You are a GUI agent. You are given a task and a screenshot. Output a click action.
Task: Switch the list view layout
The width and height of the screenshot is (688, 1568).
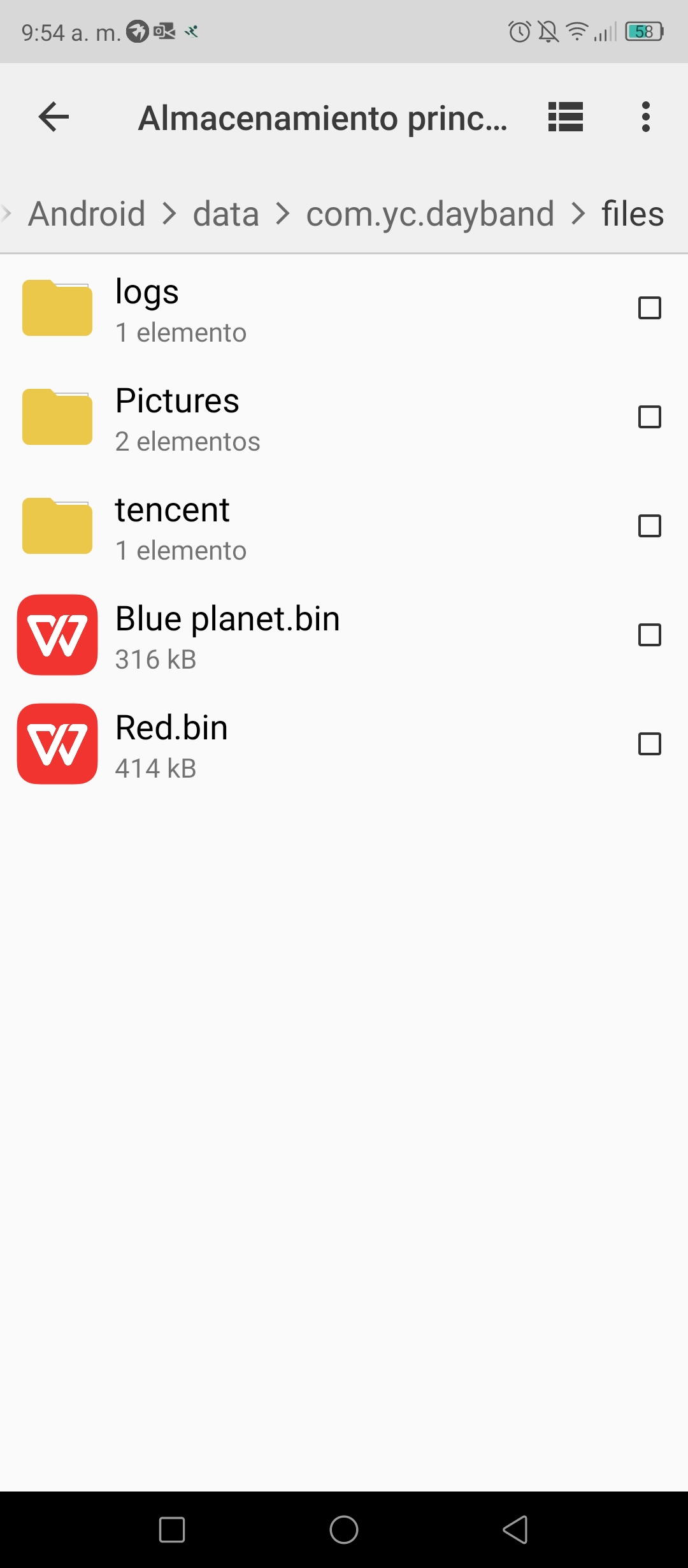coord(566,117)
